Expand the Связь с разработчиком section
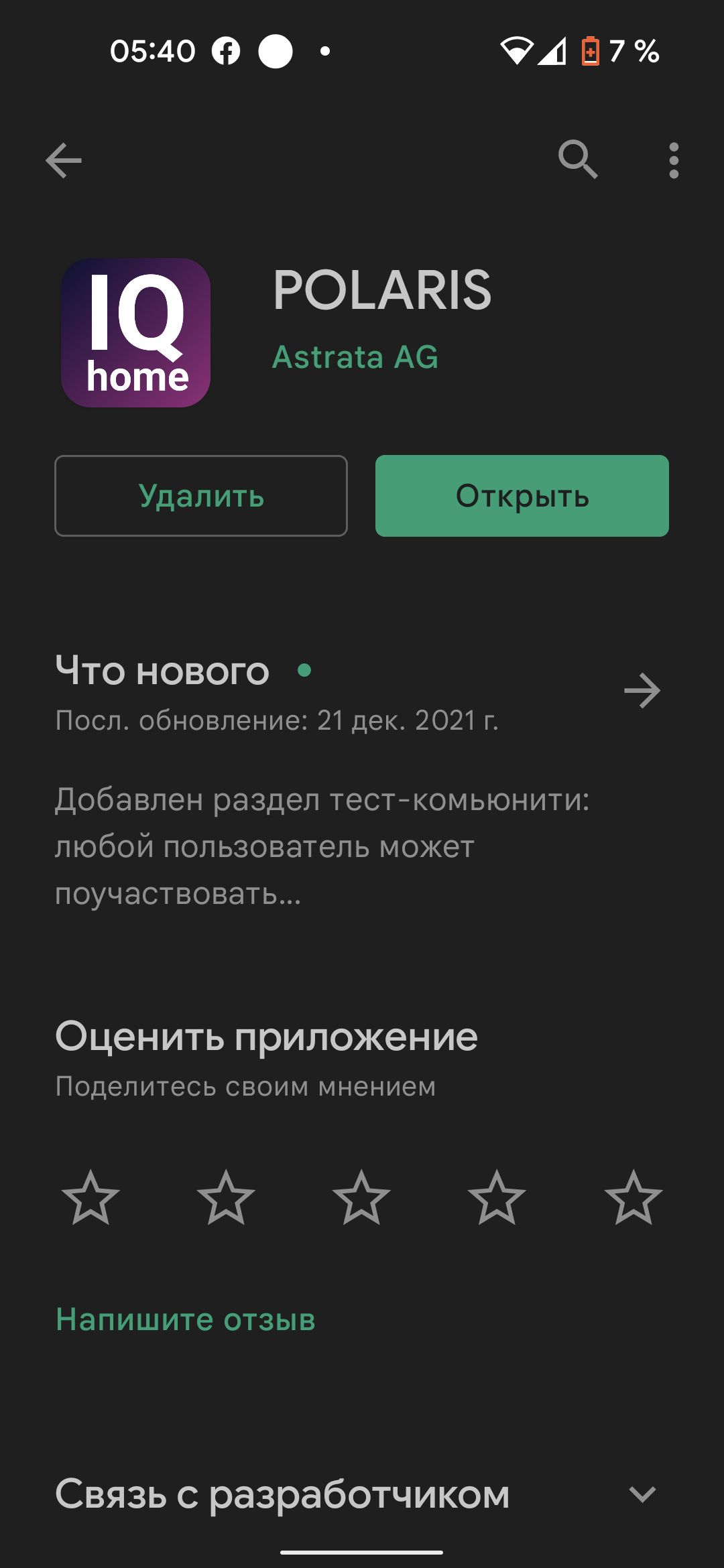This screenshot has width=724, height=1568. (642, 1494)
